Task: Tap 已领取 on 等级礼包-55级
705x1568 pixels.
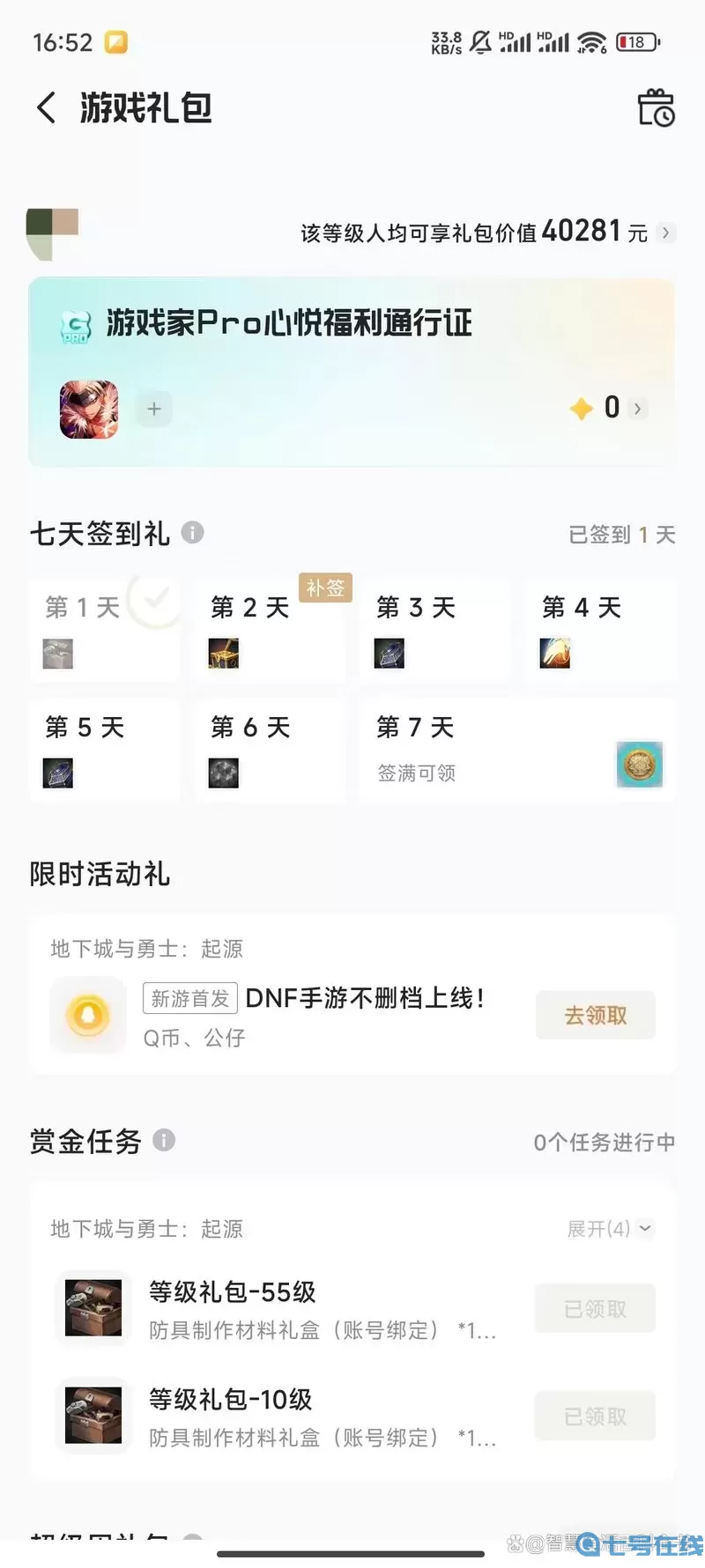Action: coord(594,1308)
